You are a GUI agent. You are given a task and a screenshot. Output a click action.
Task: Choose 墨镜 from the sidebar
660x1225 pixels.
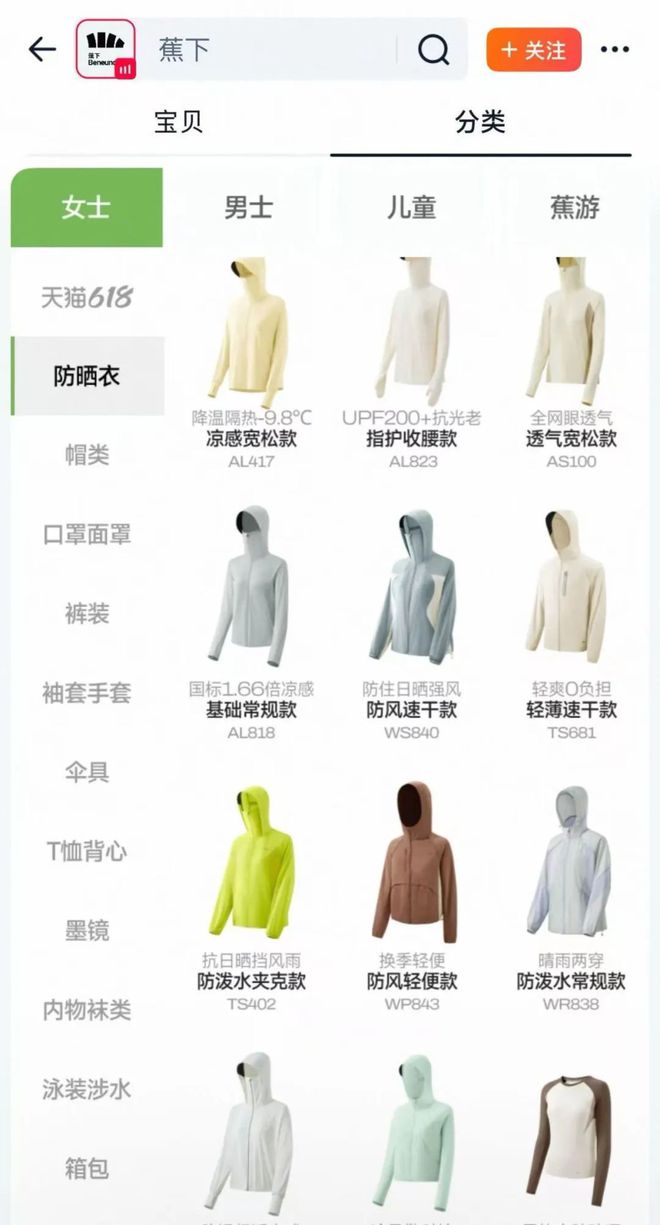(87, 930)
